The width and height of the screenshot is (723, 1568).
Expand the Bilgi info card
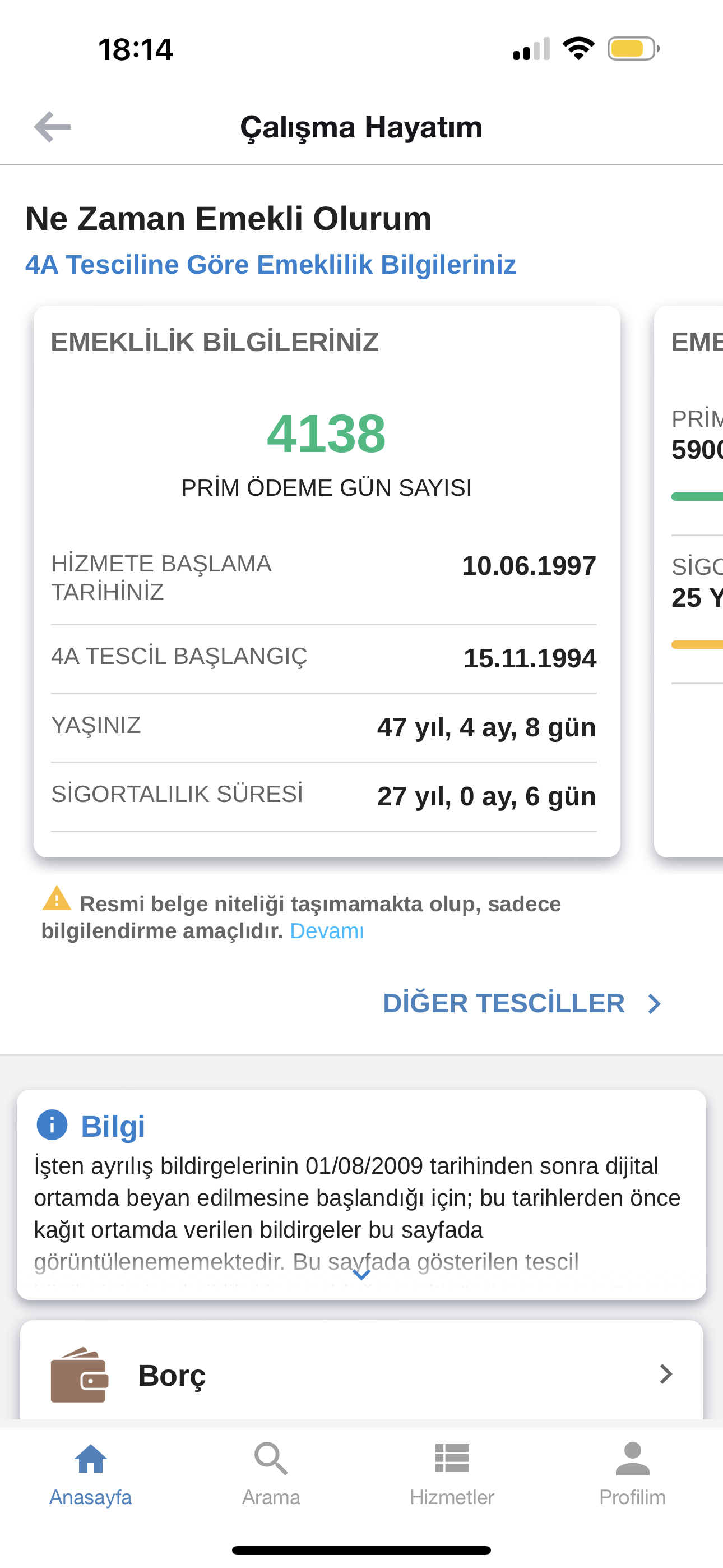tap(361, 1274)
